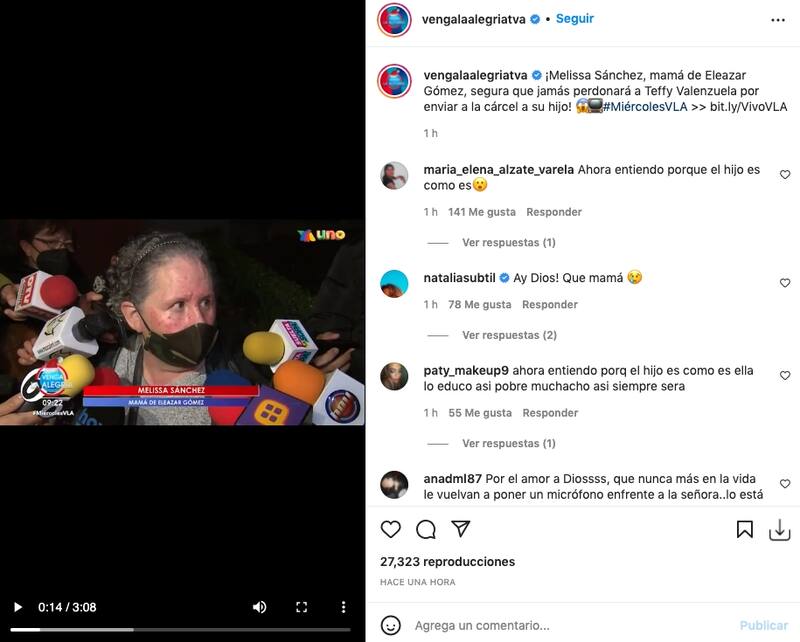Open the bit.ly/VivoVLA hashtag #MiércolesVLA

pos(645,106)
